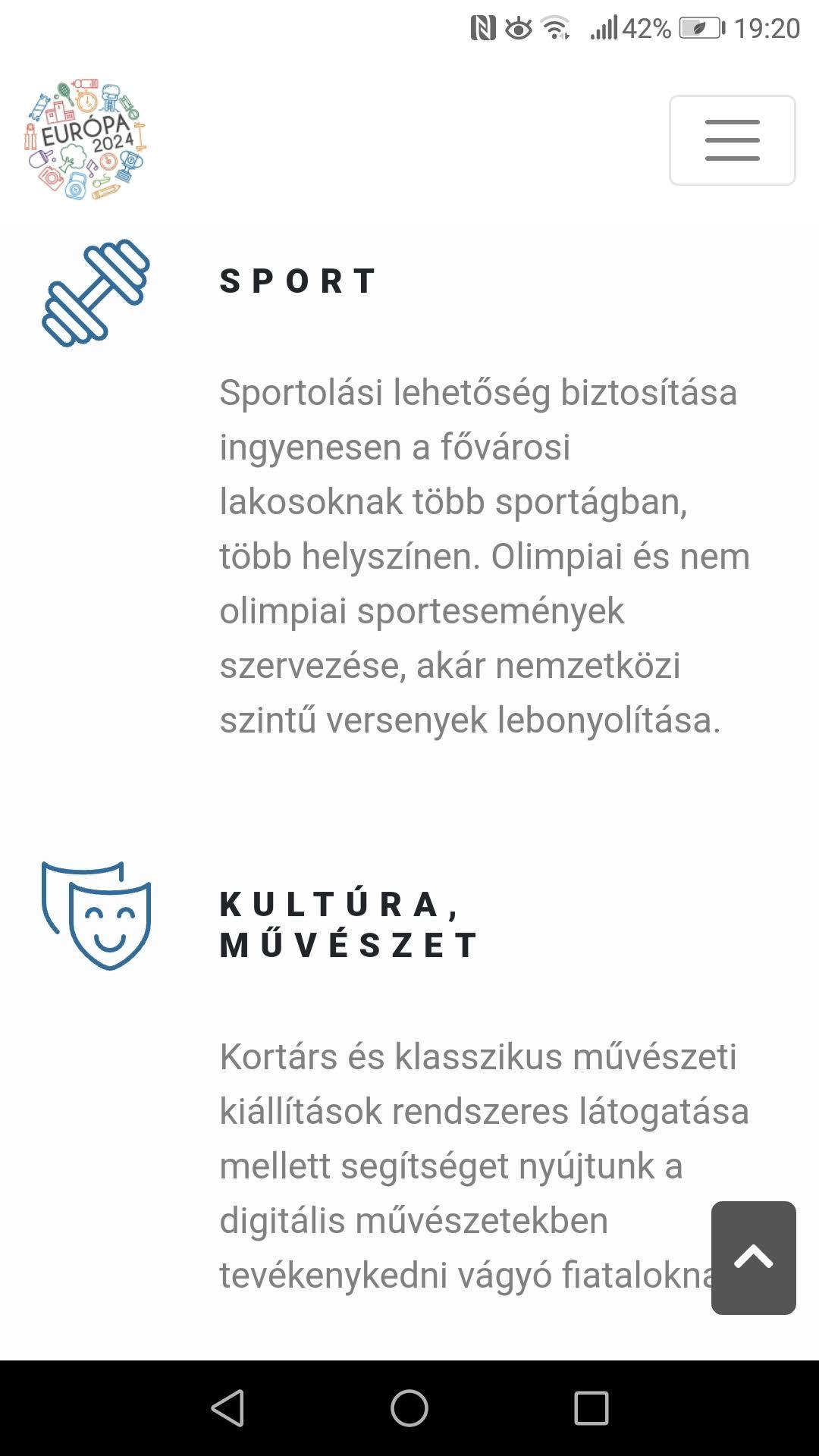Viewport: 819px width, 1456px height.
Task: Jump back to top with arrow button
Action: 753,1257
